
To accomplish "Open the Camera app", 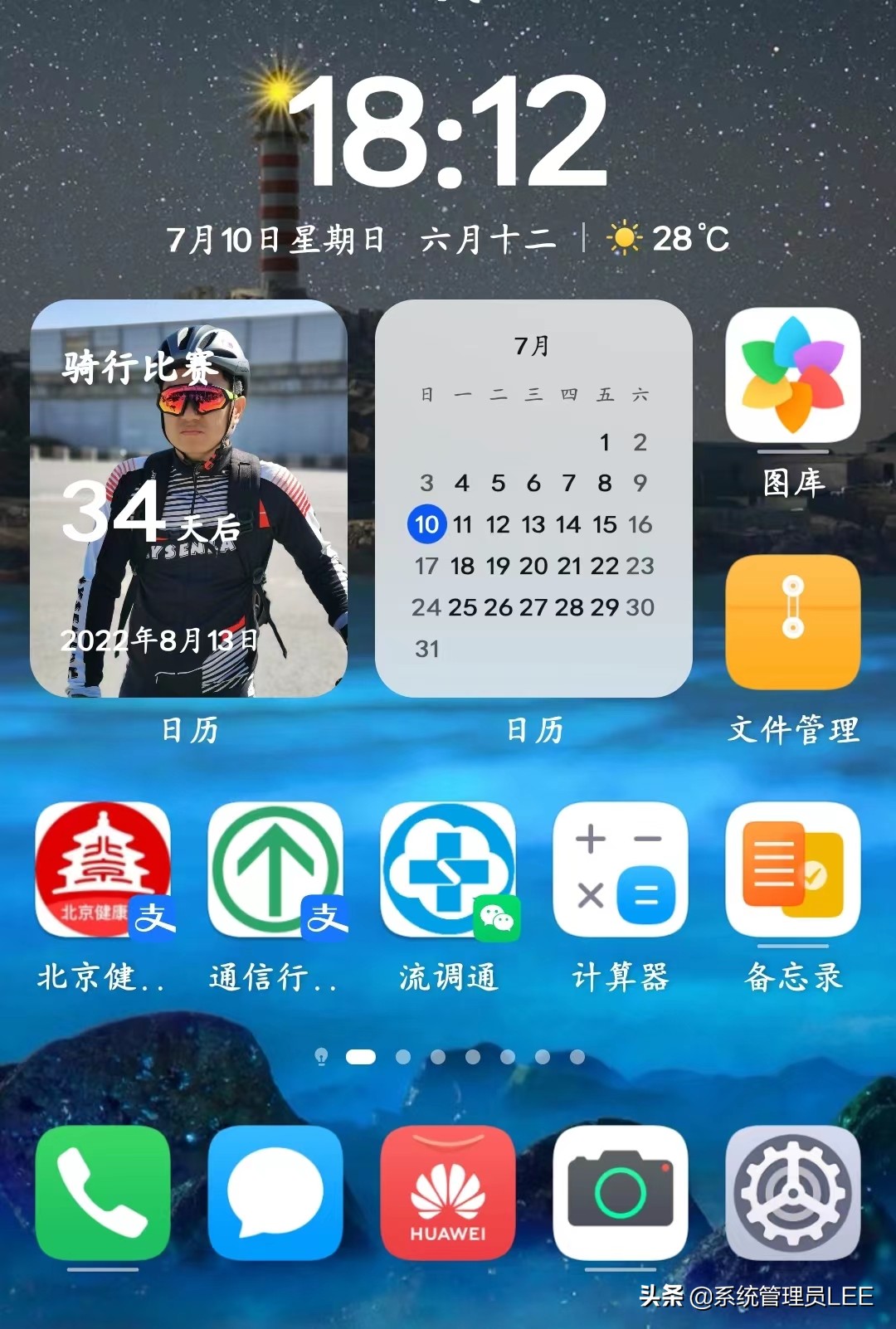I will click(620, 1192).
